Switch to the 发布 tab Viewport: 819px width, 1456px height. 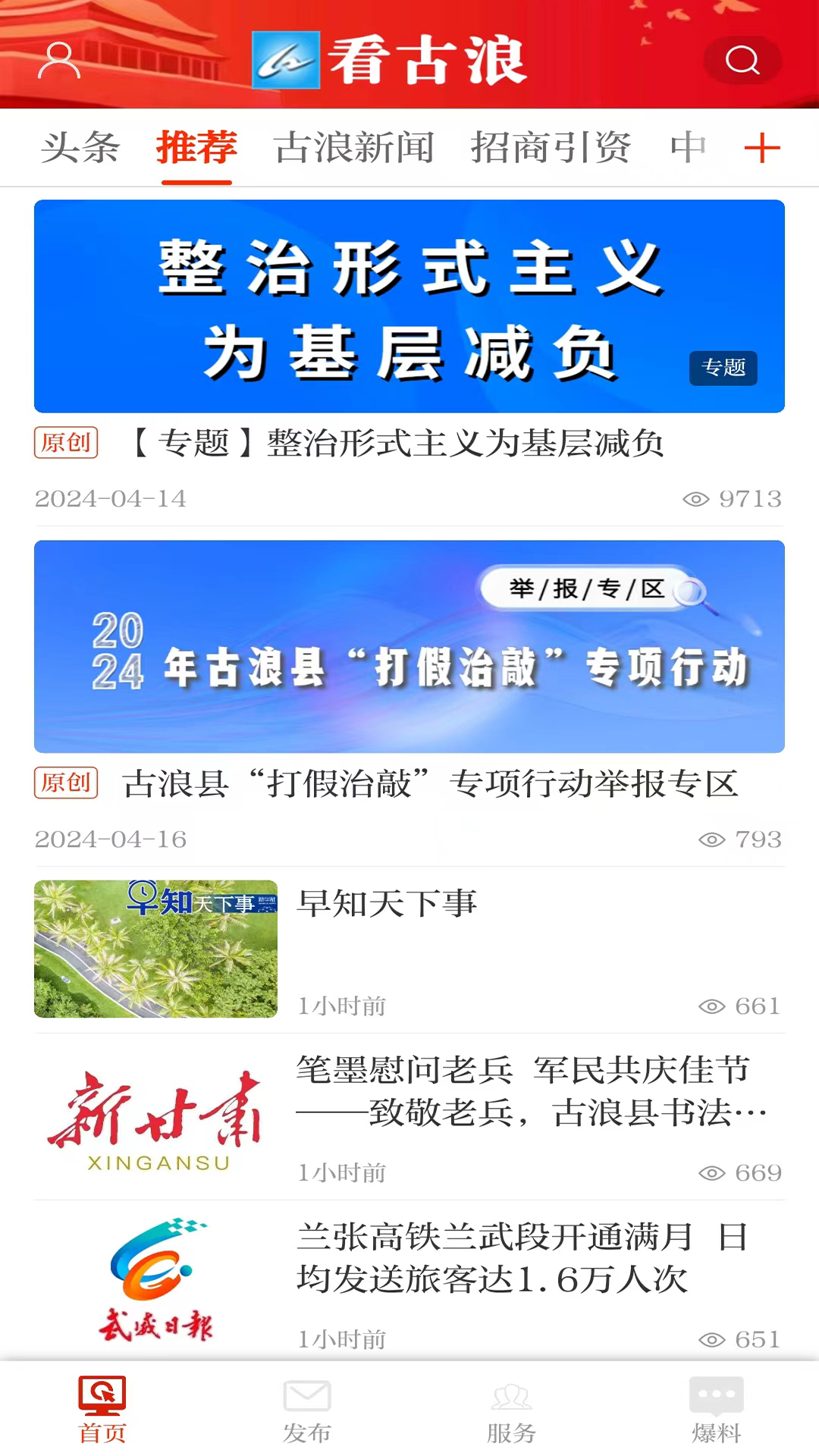[307, 1409]
